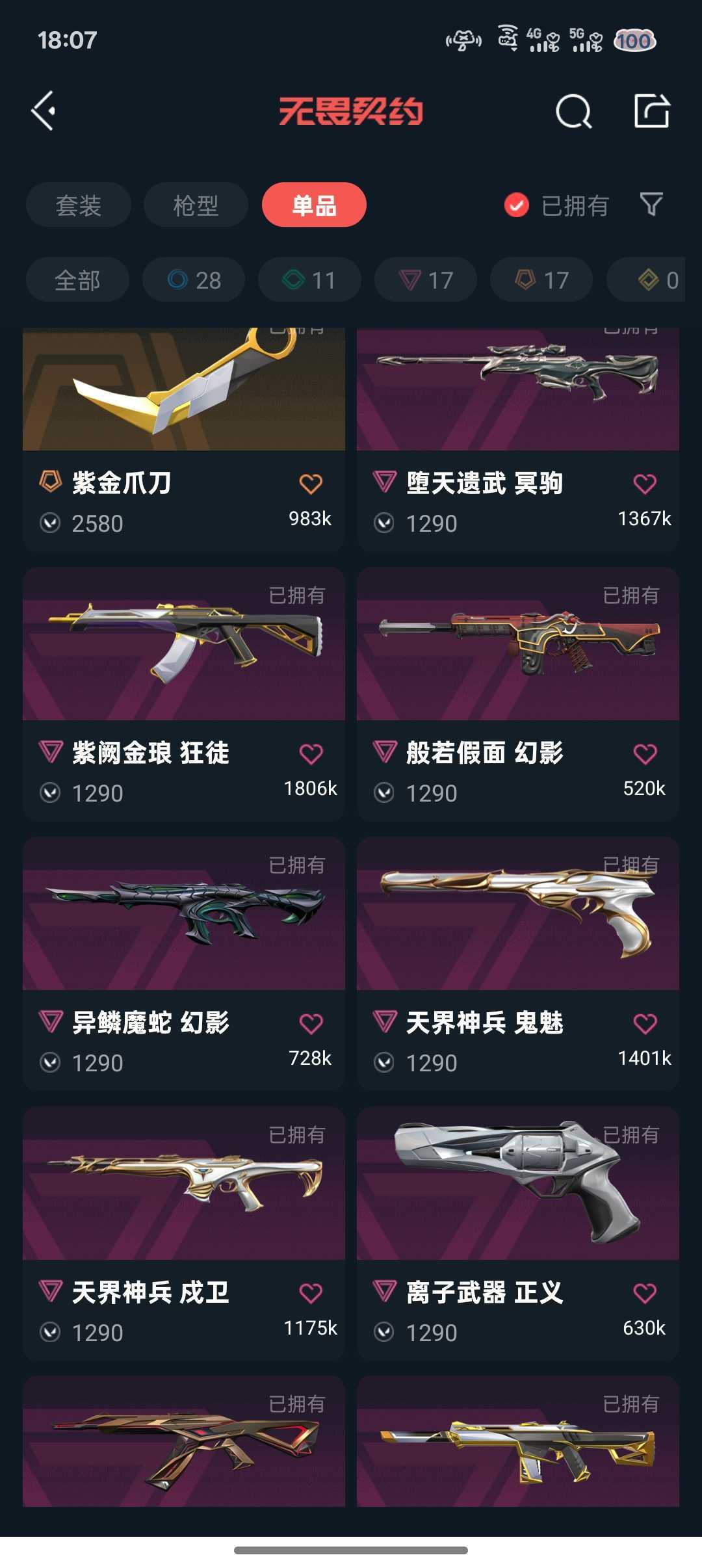
Task: Open the search icon
Action: click(574, 111)
